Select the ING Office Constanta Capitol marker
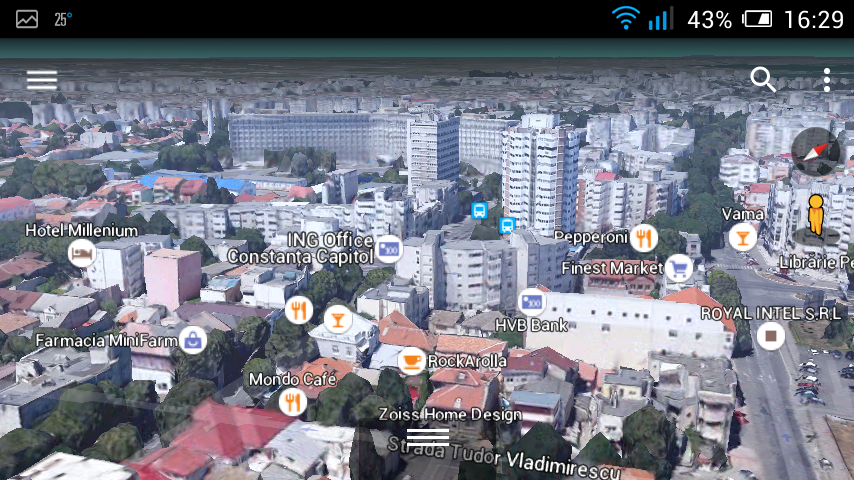 point(389,246)
